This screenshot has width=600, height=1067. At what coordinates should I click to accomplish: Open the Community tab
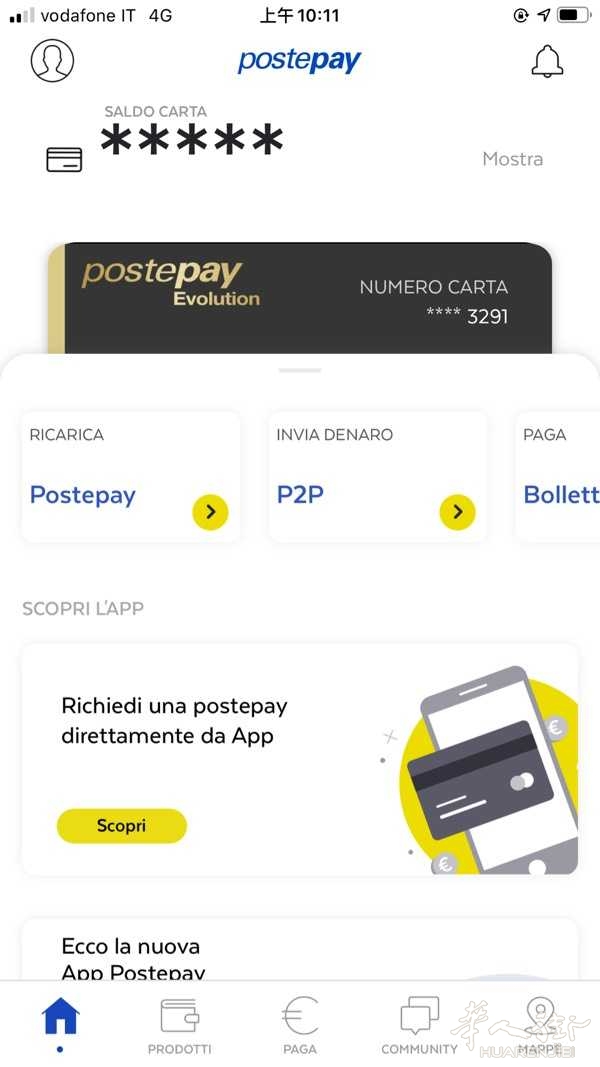coord(419,1026)
